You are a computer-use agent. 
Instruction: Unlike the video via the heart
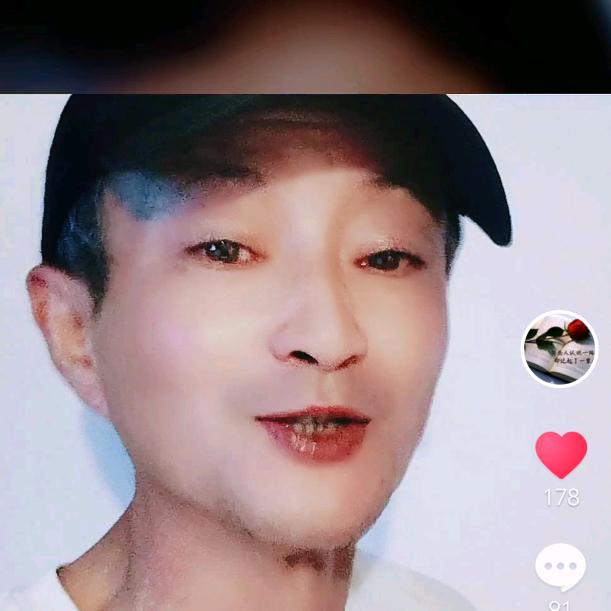tap(561, 455)
